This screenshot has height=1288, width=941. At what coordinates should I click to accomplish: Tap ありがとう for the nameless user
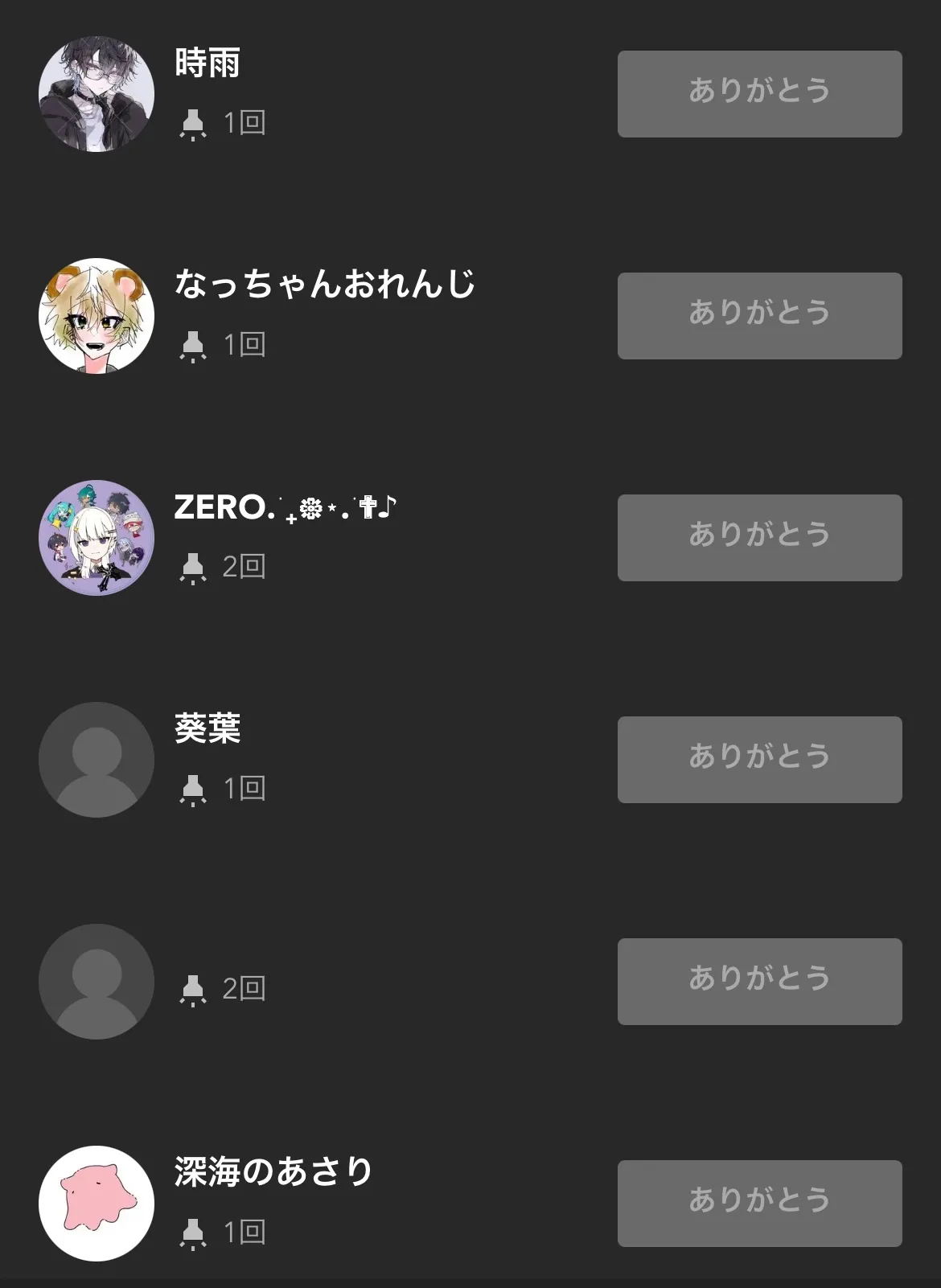pyautogui.click(x=759, y=981)
